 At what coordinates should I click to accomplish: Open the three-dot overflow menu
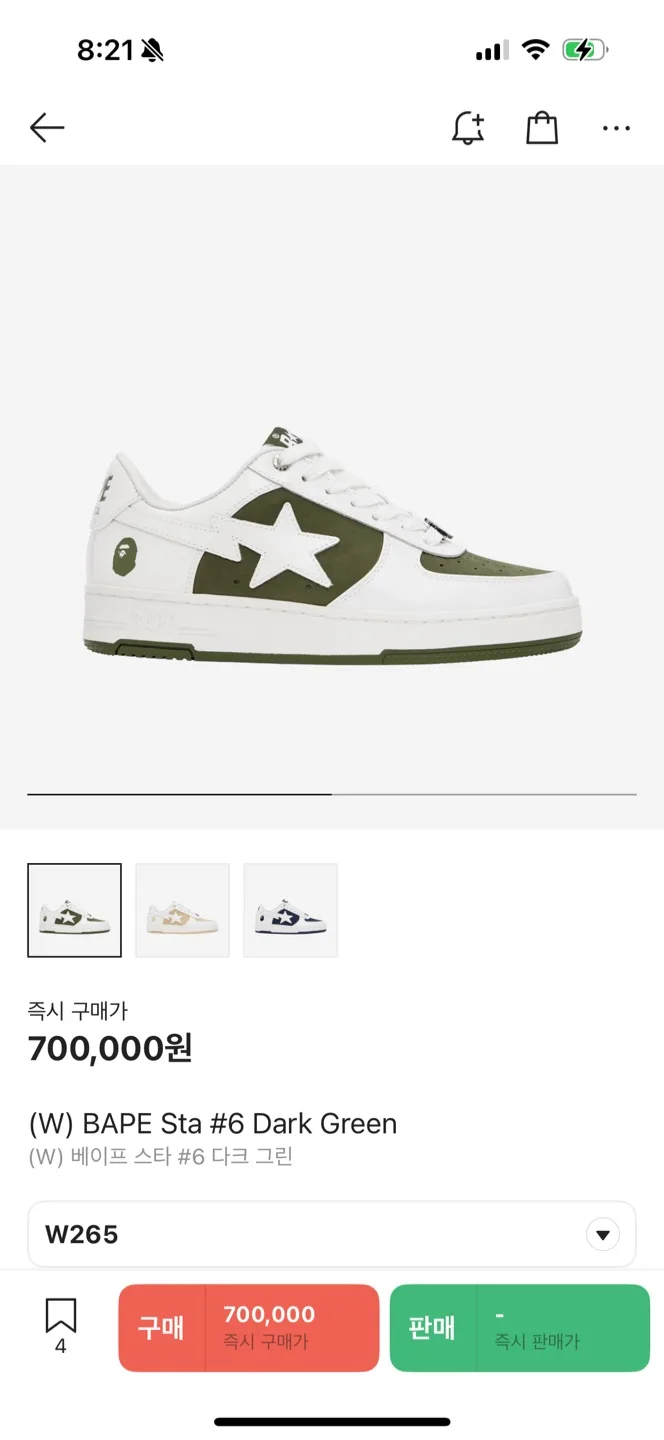[x=616, y=128]
